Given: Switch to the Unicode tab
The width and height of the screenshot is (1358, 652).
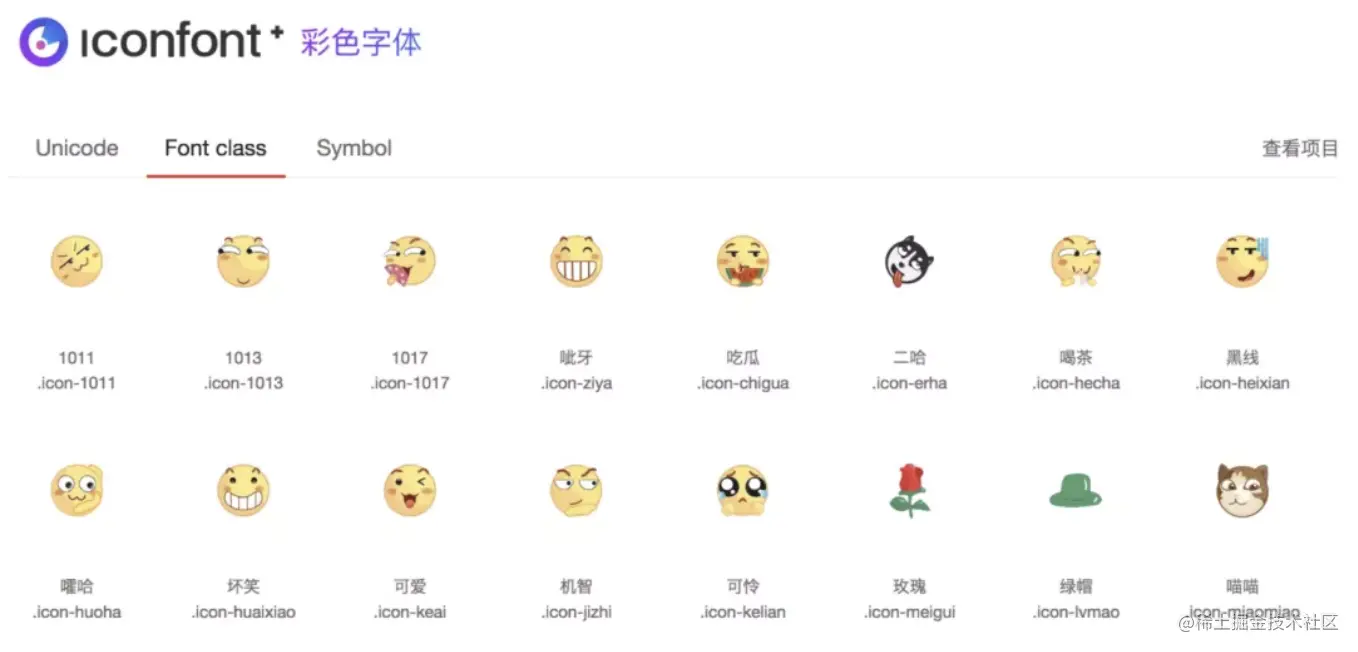Looking at the screenshot, I should point(77,149).
